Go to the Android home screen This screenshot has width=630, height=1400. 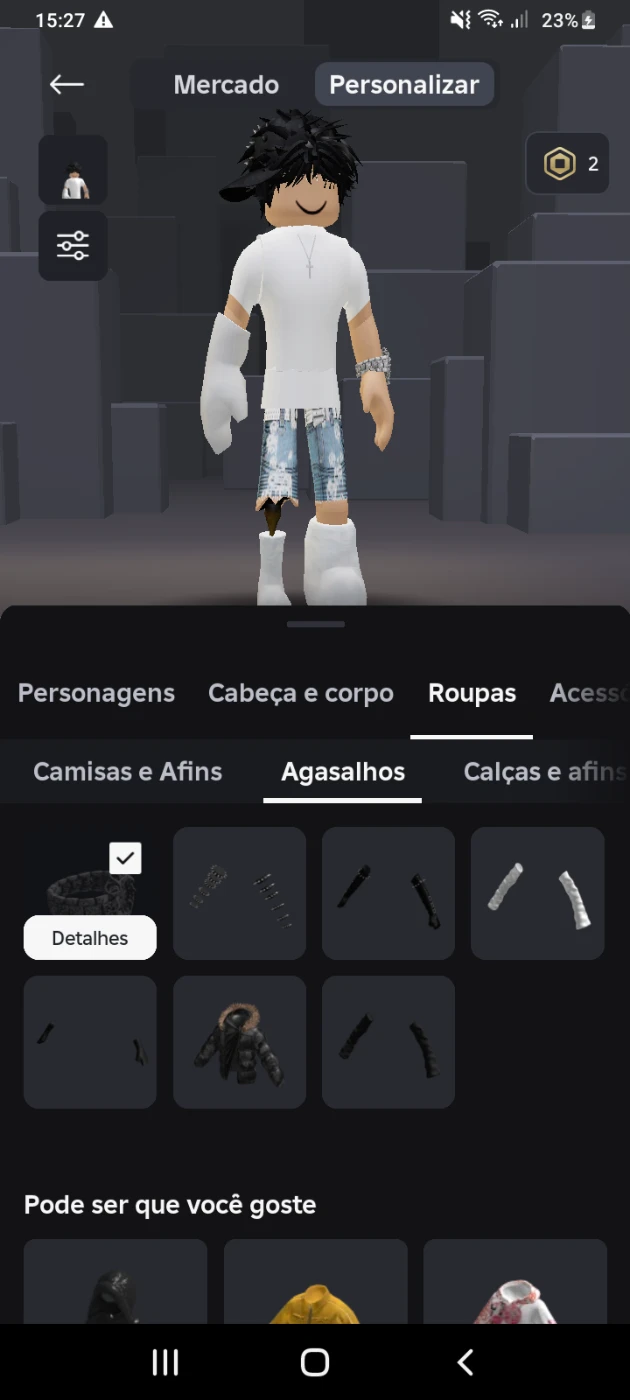(x=315, y=1362)
